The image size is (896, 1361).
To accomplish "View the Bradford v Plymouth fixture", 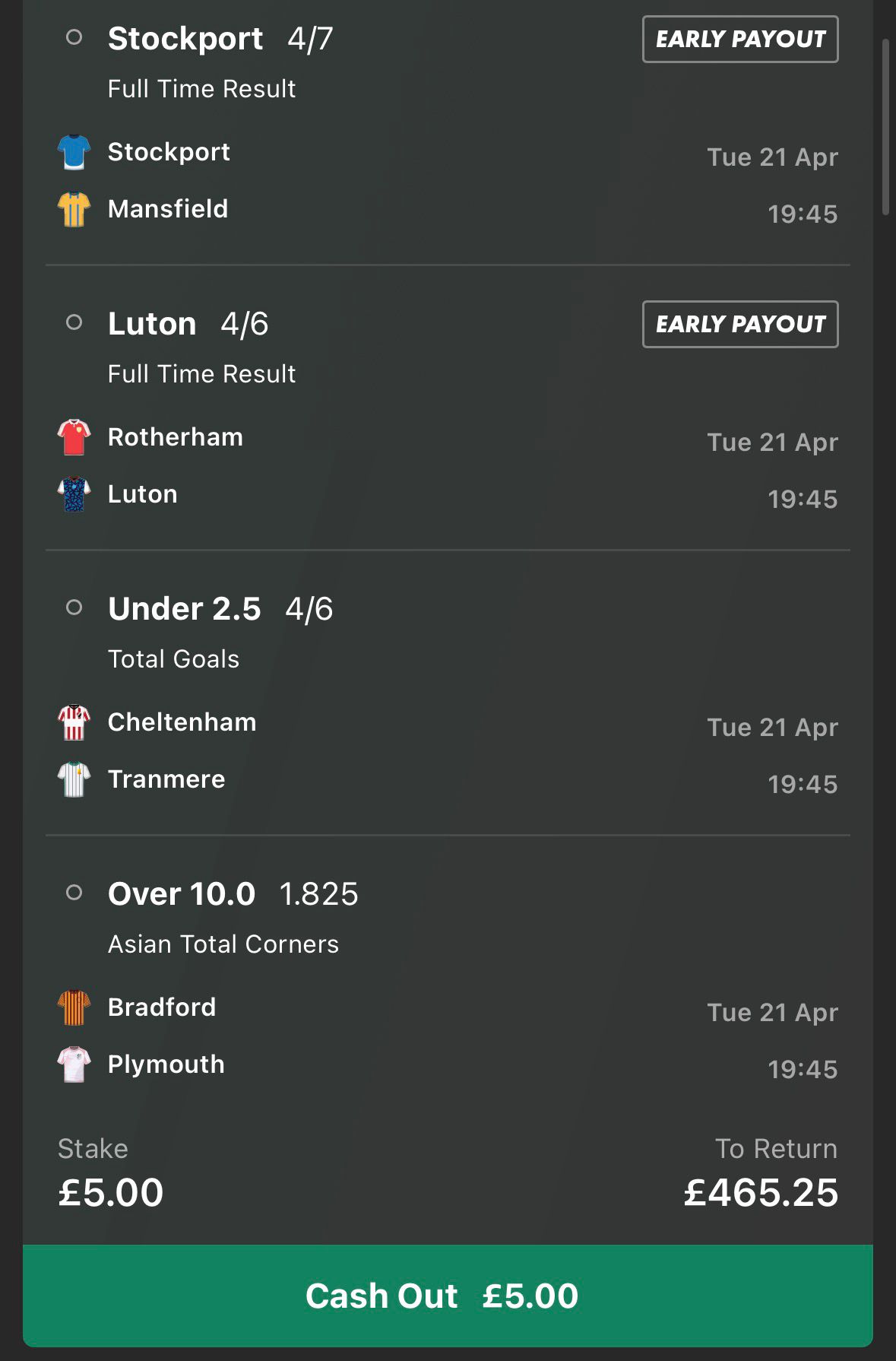I will coord(166,1036).
